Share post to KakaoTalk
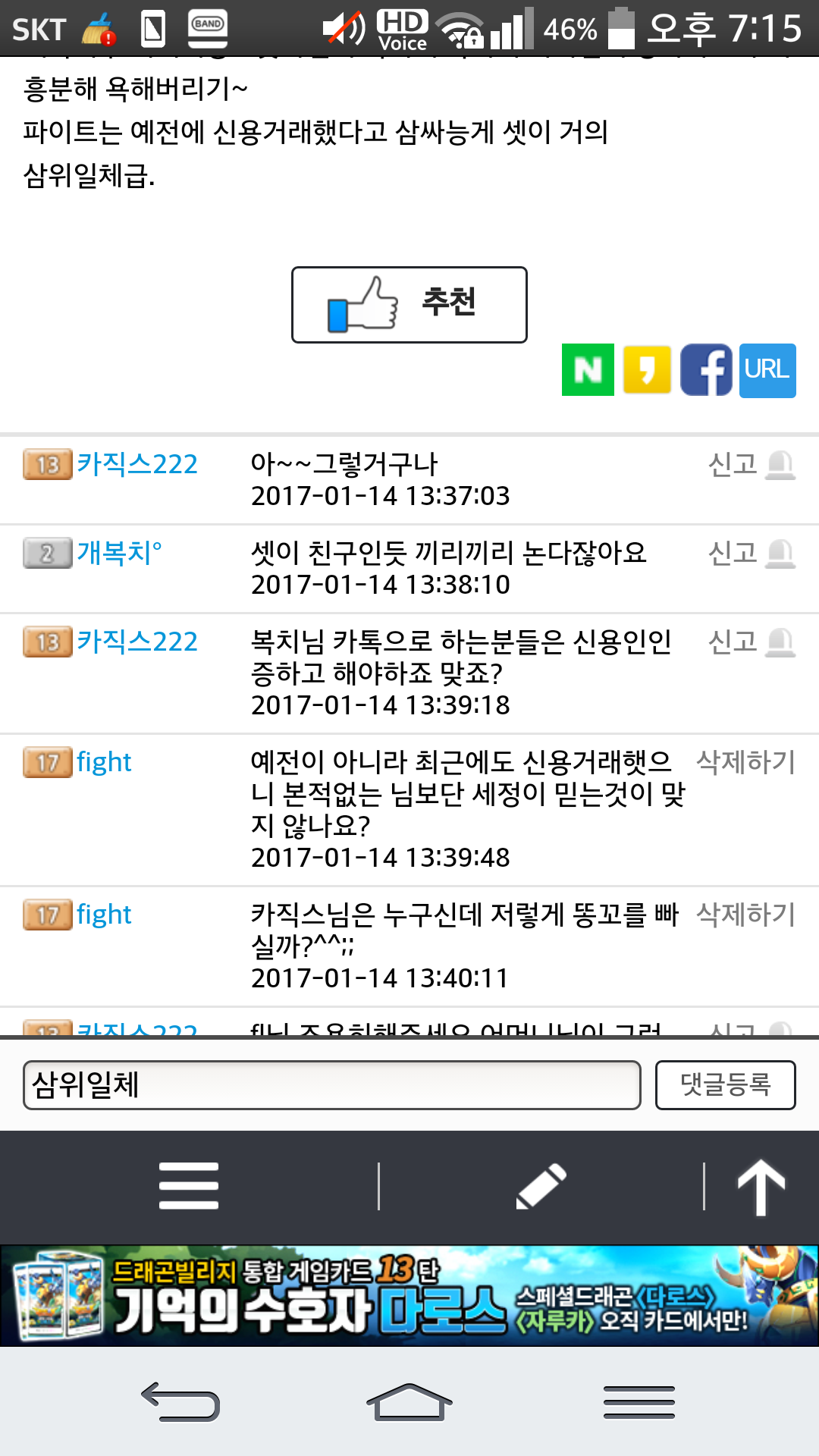The height and width of the screenshot is (1456, 819). [647, 370]
